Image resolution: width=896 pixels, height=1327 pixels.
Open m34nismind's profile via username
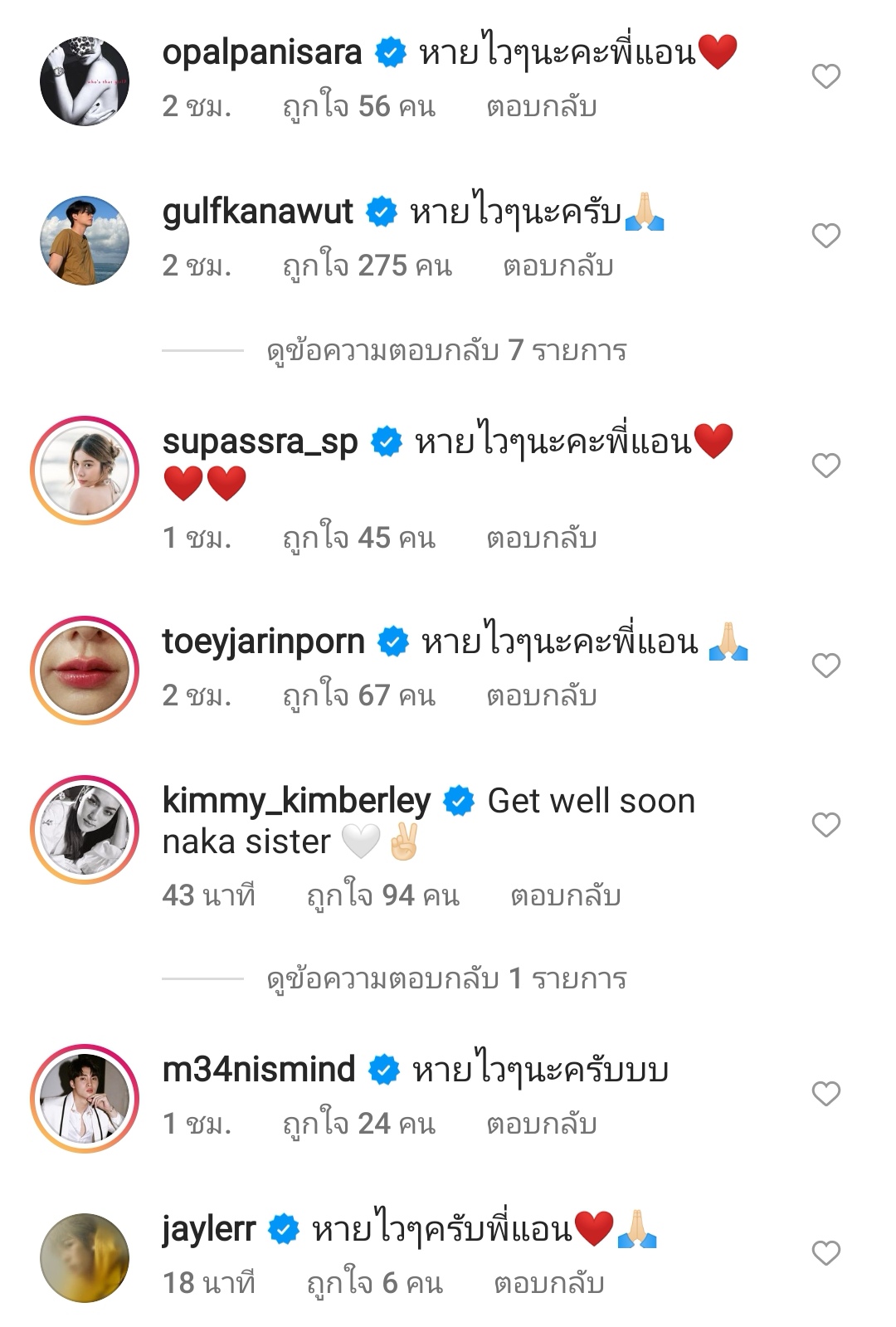259,1069
